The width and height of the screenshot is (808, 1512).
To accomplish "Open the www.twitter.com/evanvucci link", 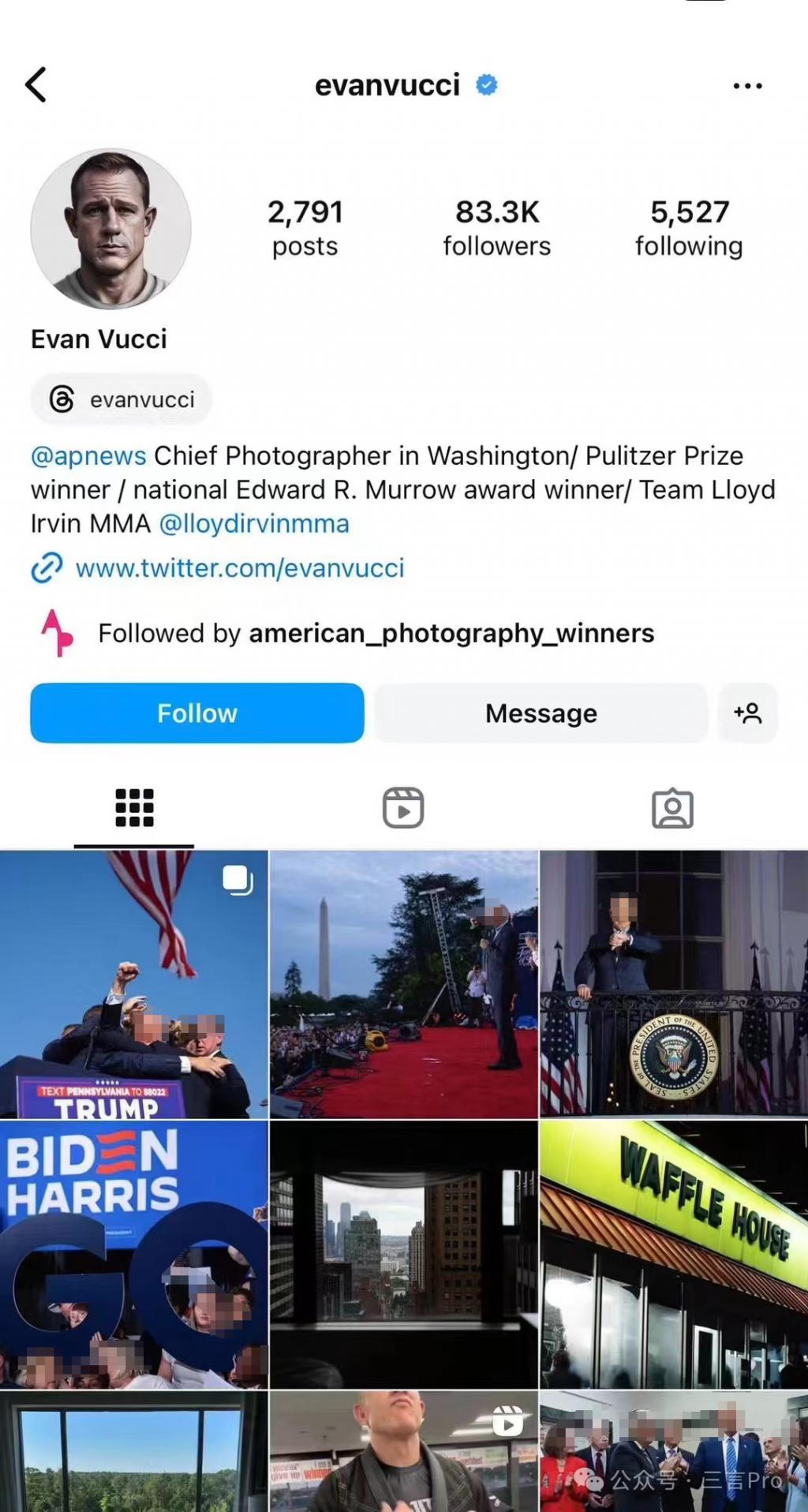I will coord(239,568).
